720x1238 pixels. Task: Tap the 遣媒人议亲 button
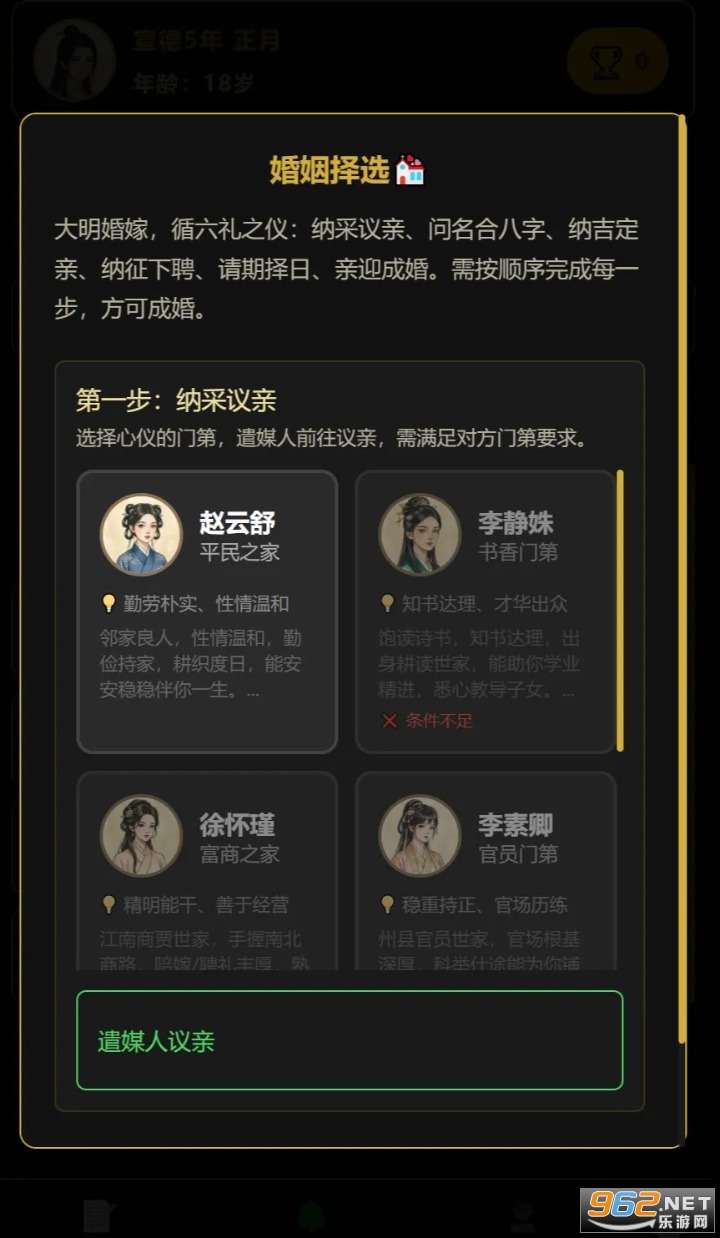click(349, 1040)
